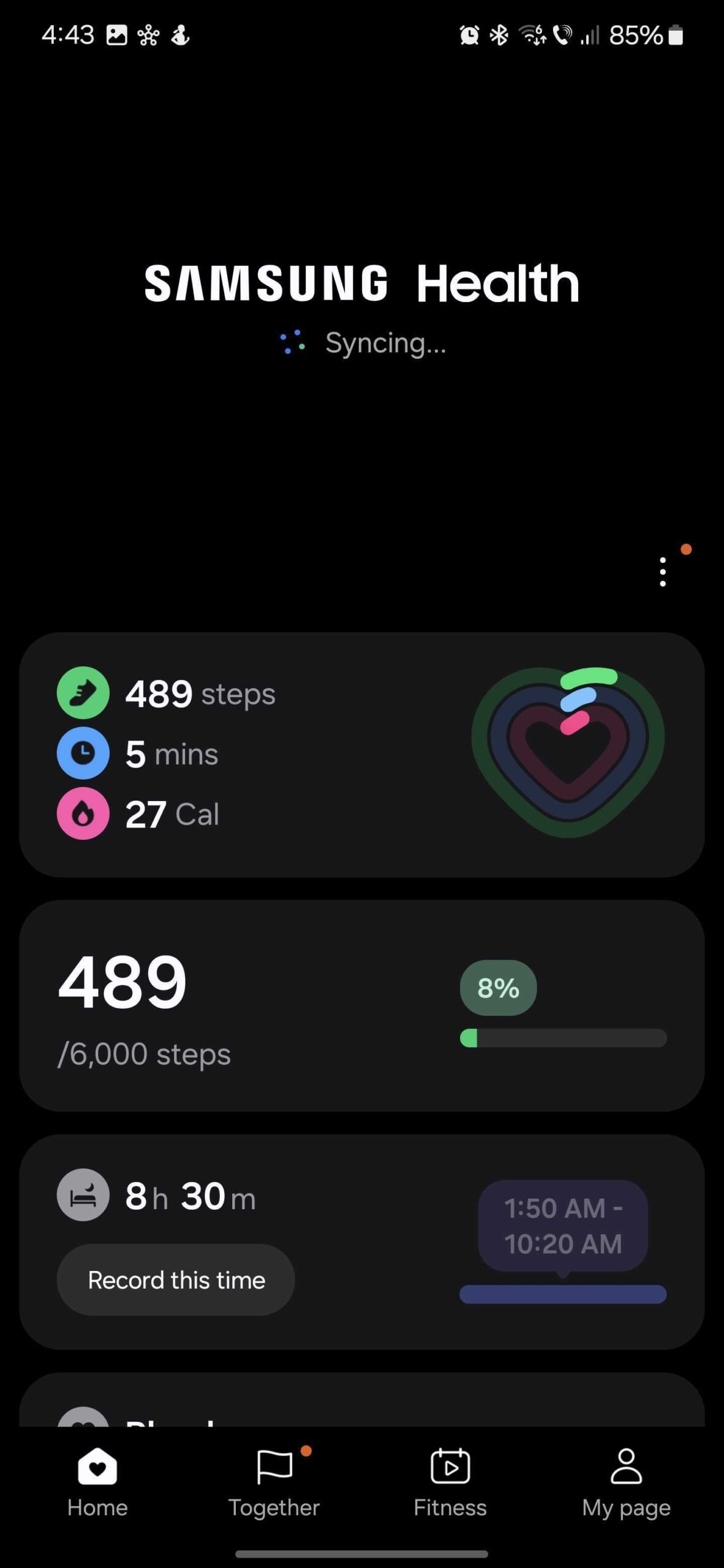Go to the My page tab
Image resolution: width=724 pixels, height=1568 pixels.
pyautogui.click(x=625, y=1481)
